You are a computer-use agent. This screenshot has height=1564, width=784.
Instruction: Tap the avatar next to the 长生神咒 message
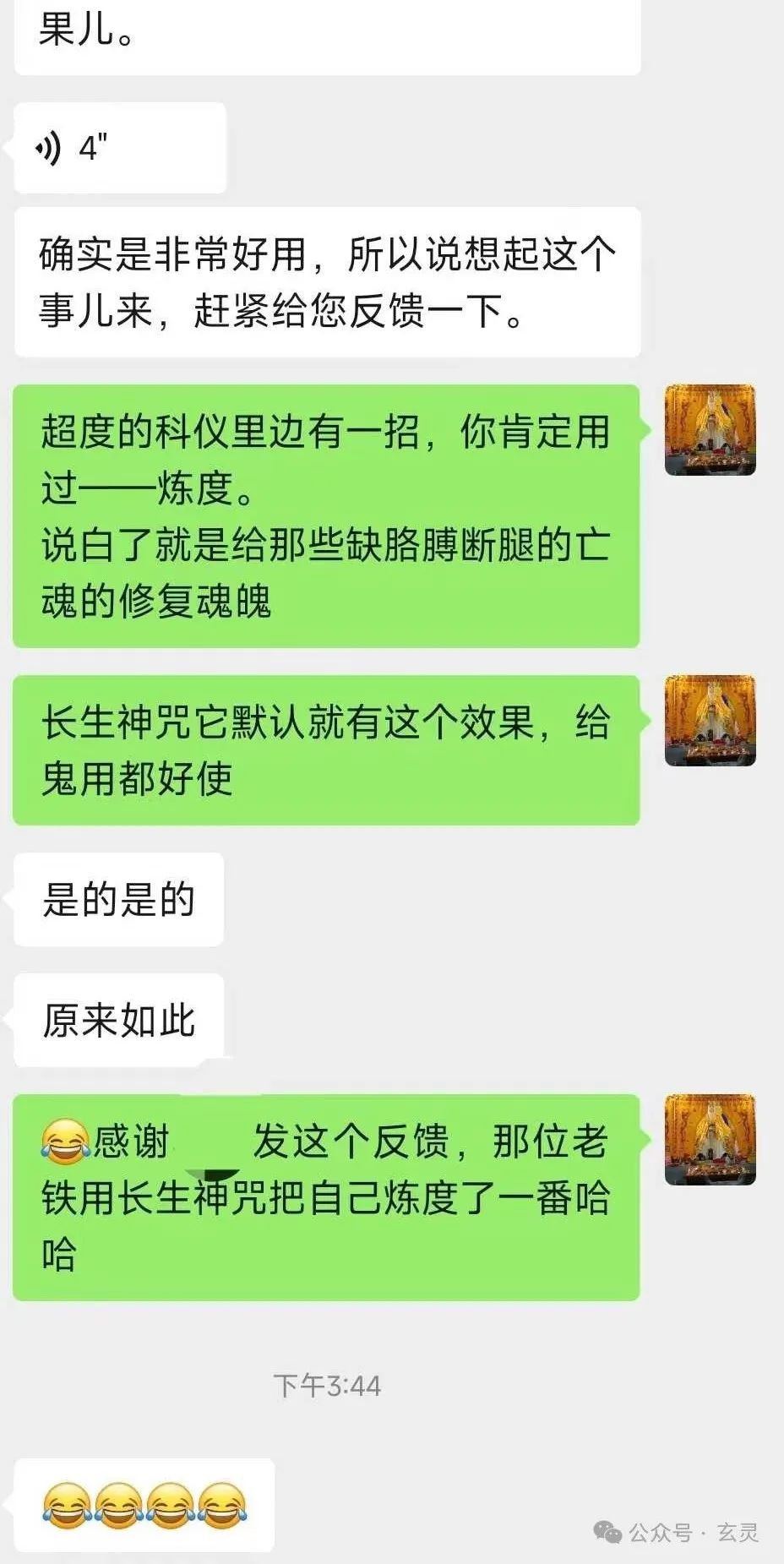pyautogui.click(x=710, y=721)
